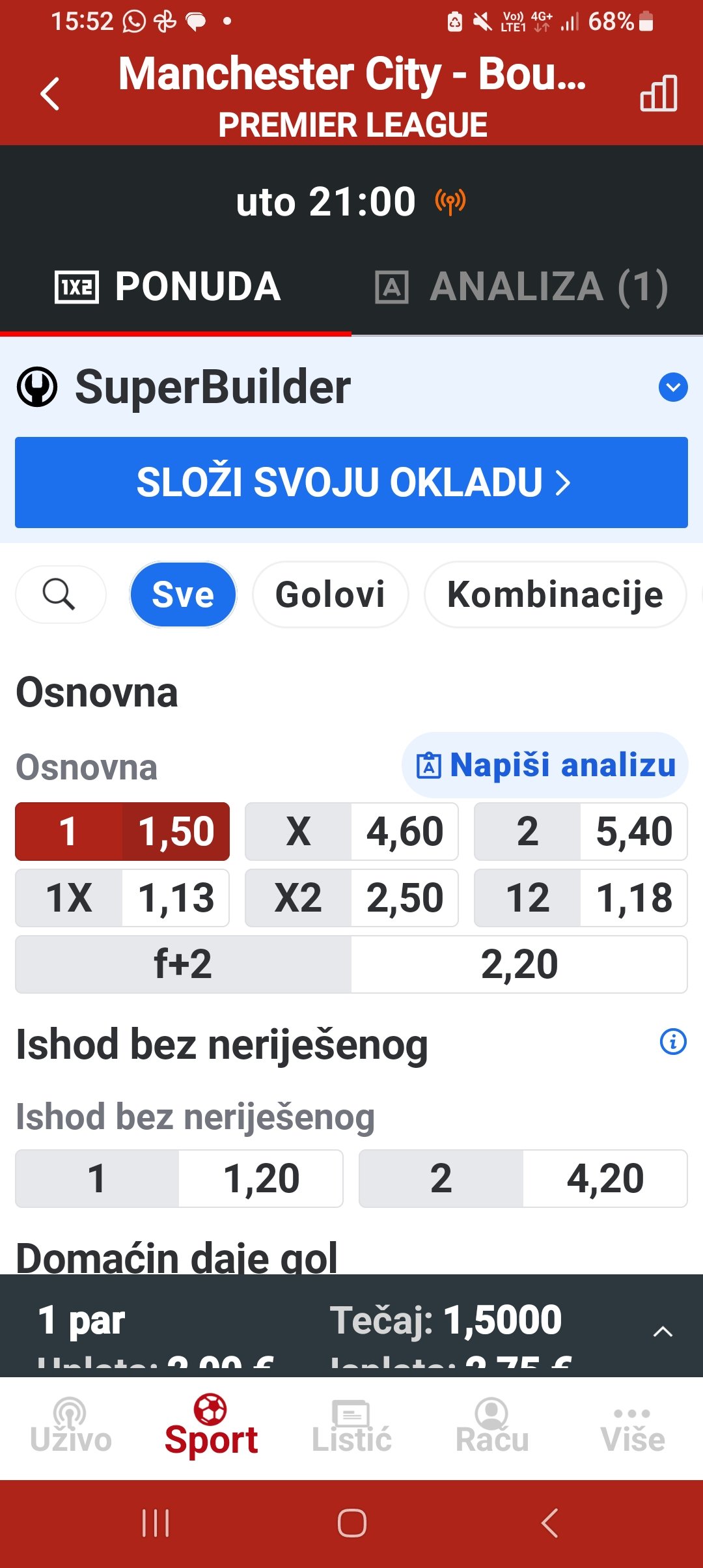Open the match statistics chart icon
This screenshot has width=703, height=1568.
(x=659, y=93)
